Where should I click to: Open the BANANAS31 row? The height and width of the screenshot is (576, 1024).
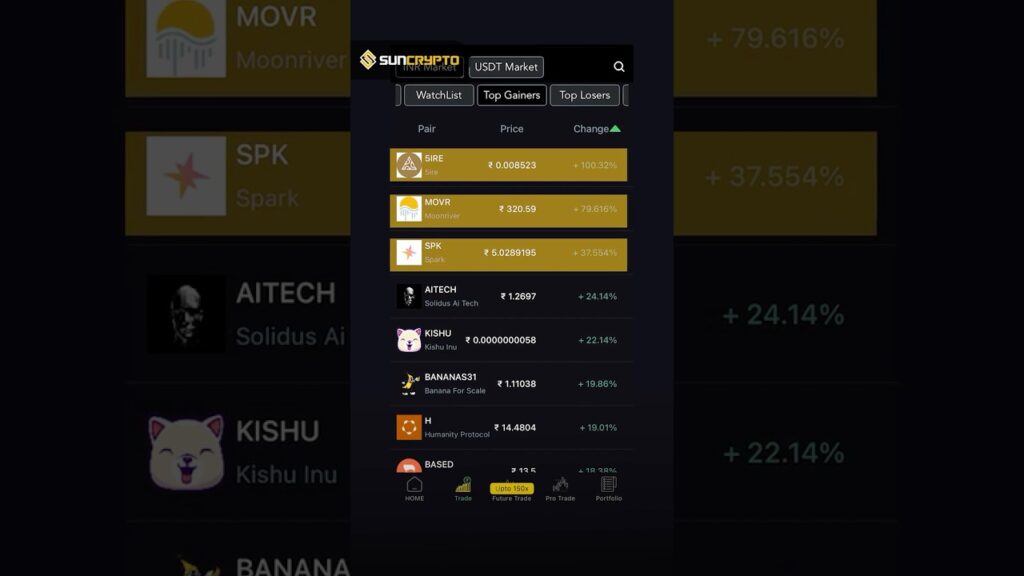point(508,384)
